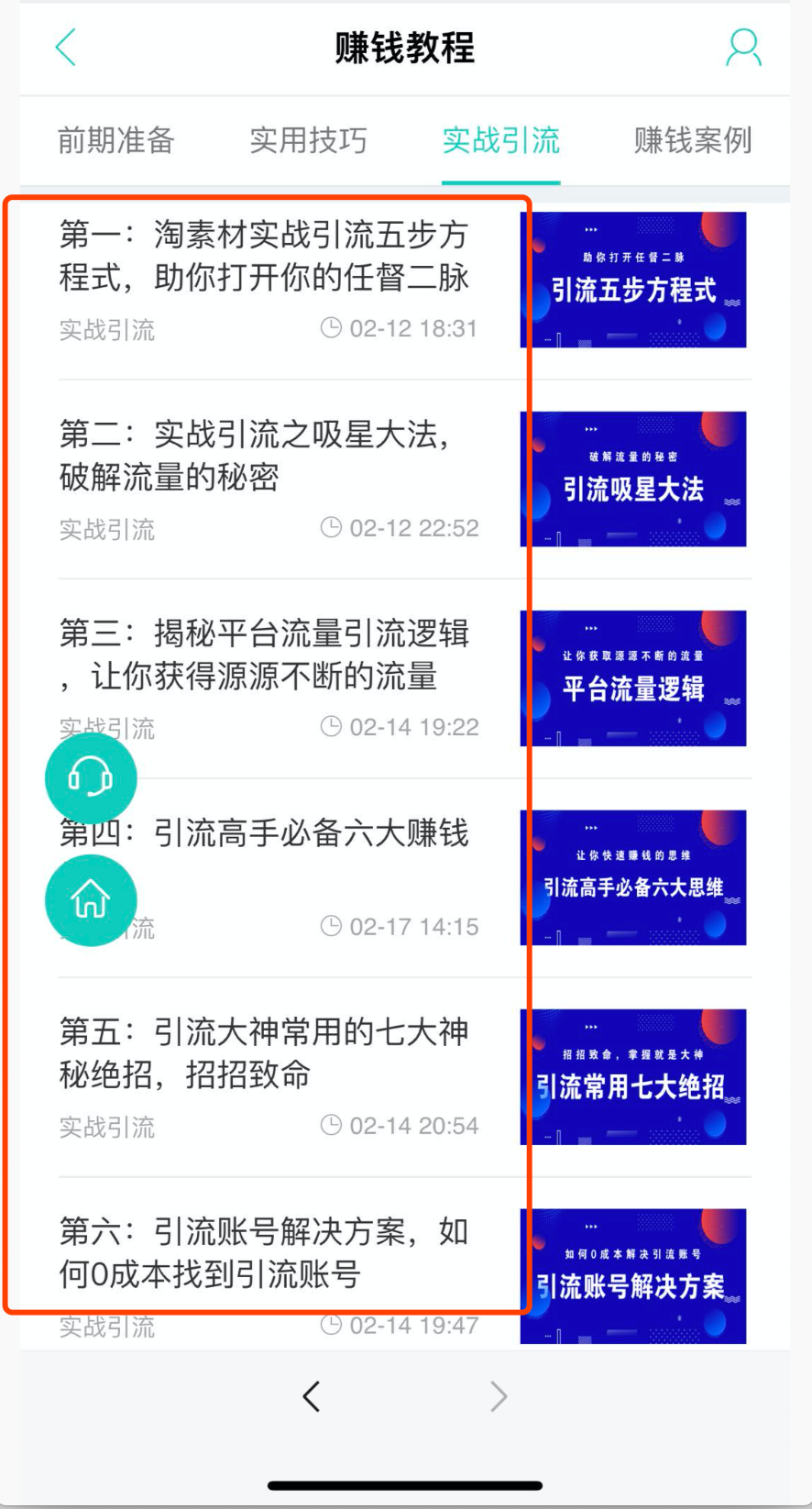Navigate back with the bottom browser arrow
812x1509 pixels.
click(312, 1396)
